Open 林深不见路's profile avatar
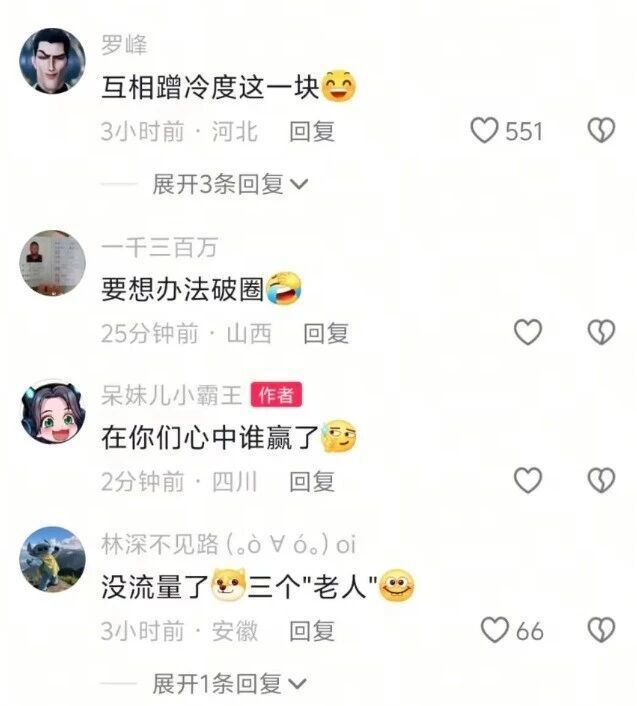 tap(52, 560)
